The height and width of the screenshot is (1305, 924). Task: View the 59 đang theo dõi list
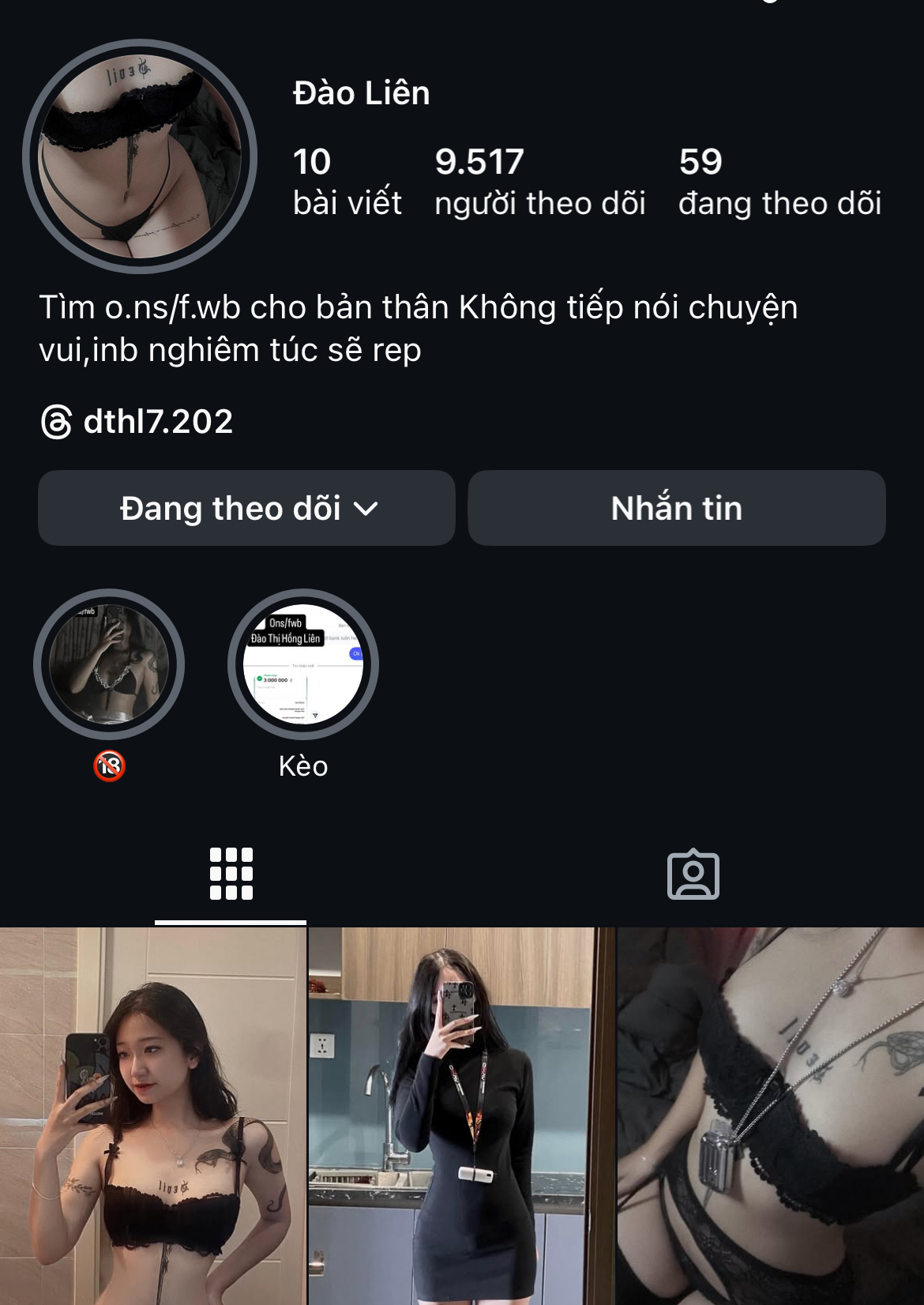click(779, 182)
